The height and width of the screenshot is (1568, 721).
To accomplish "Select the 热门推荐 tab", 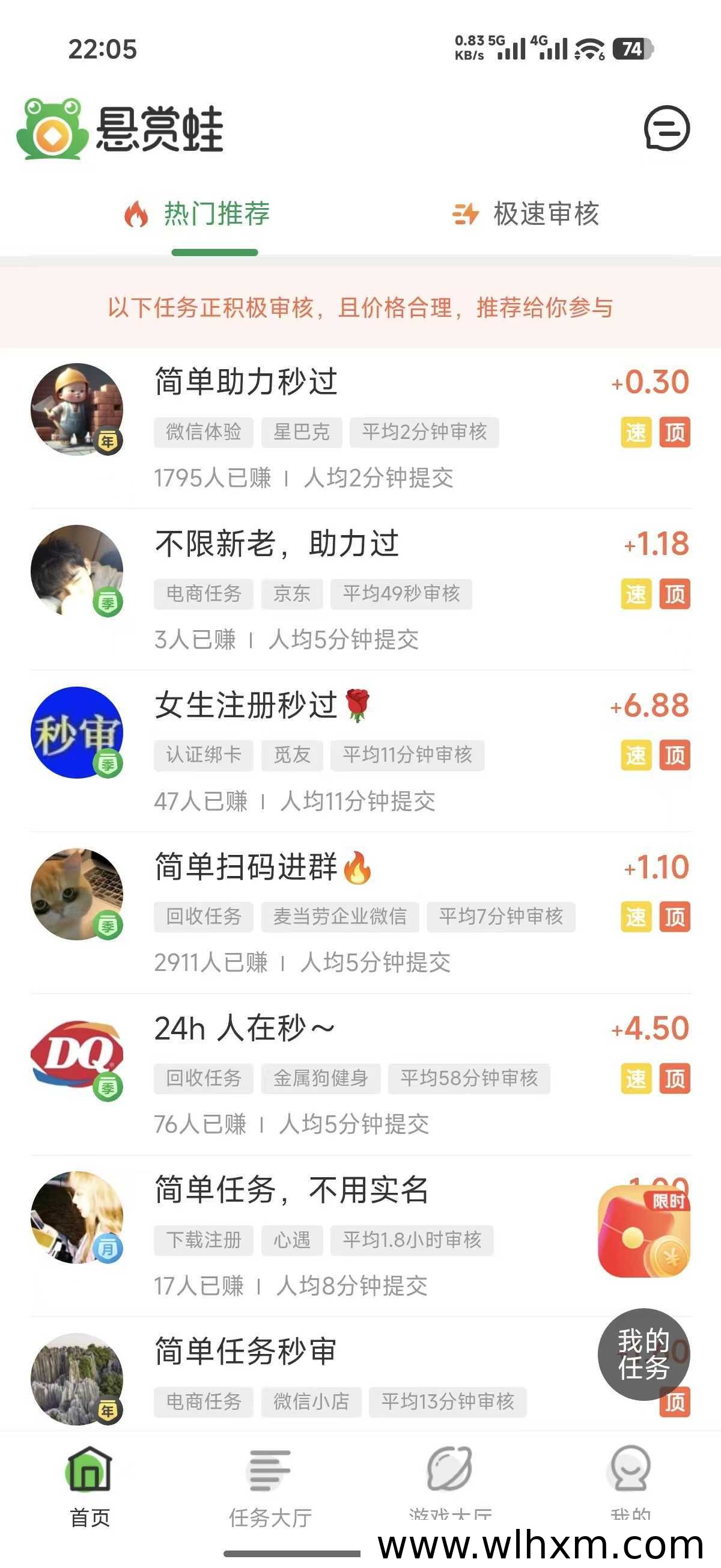I will pos(197,214).
